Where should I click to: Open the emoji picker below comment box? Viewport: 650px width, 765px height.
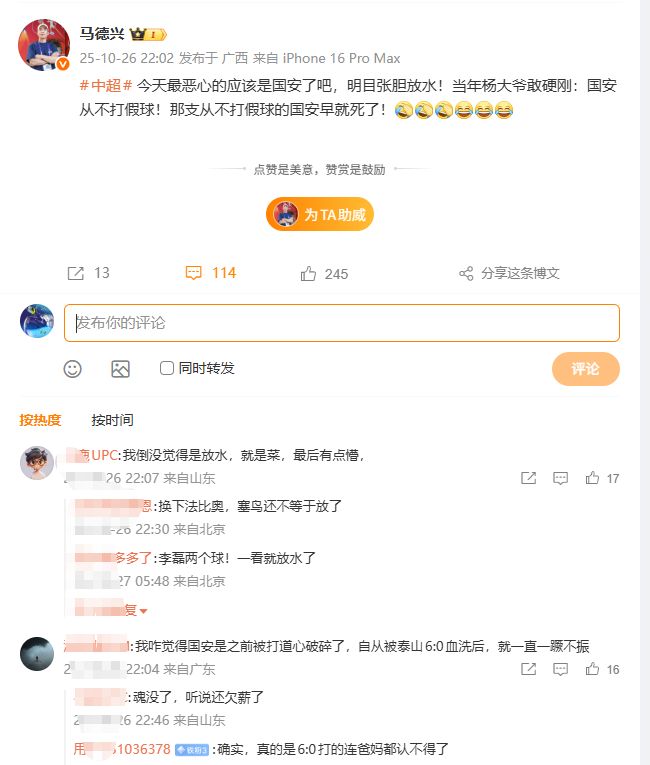click(x=73, y=369)
